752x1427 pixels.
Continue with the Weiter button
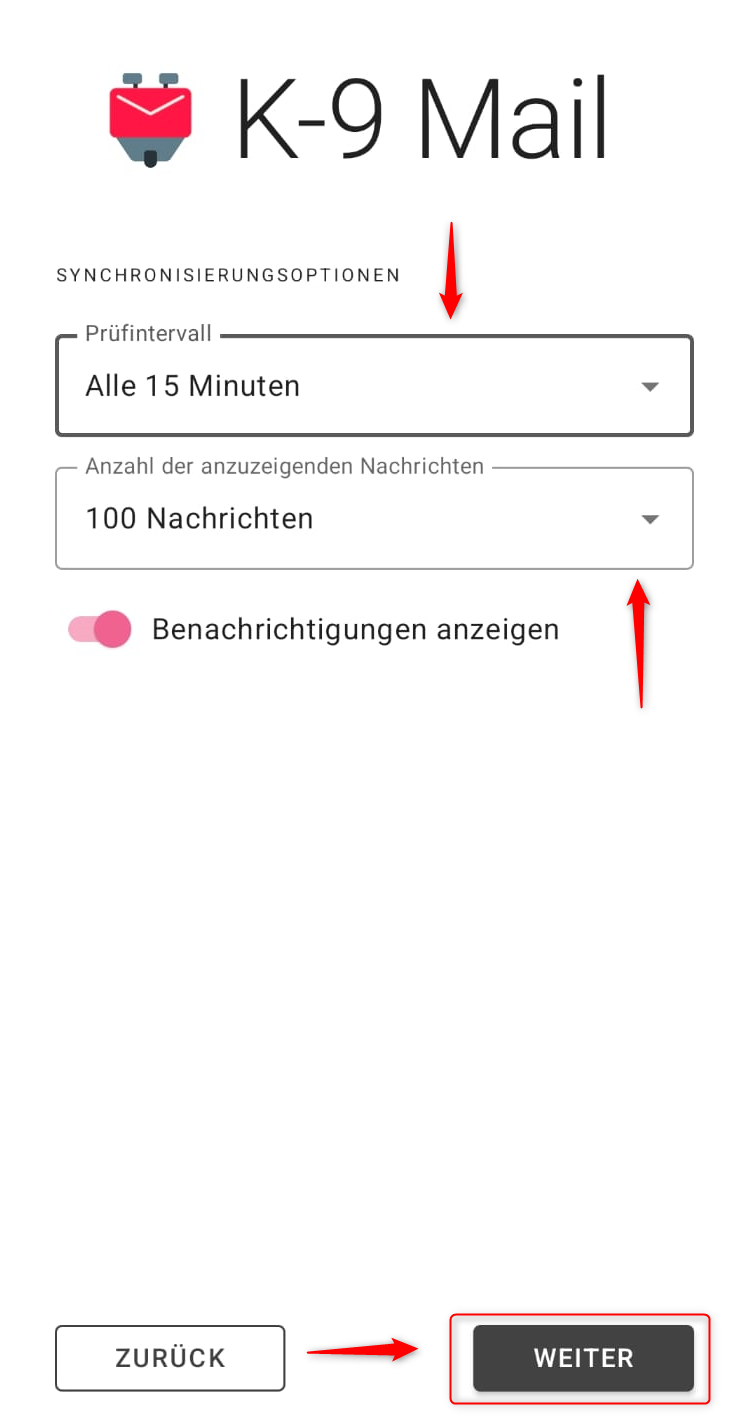click(x=583, y=1358)
